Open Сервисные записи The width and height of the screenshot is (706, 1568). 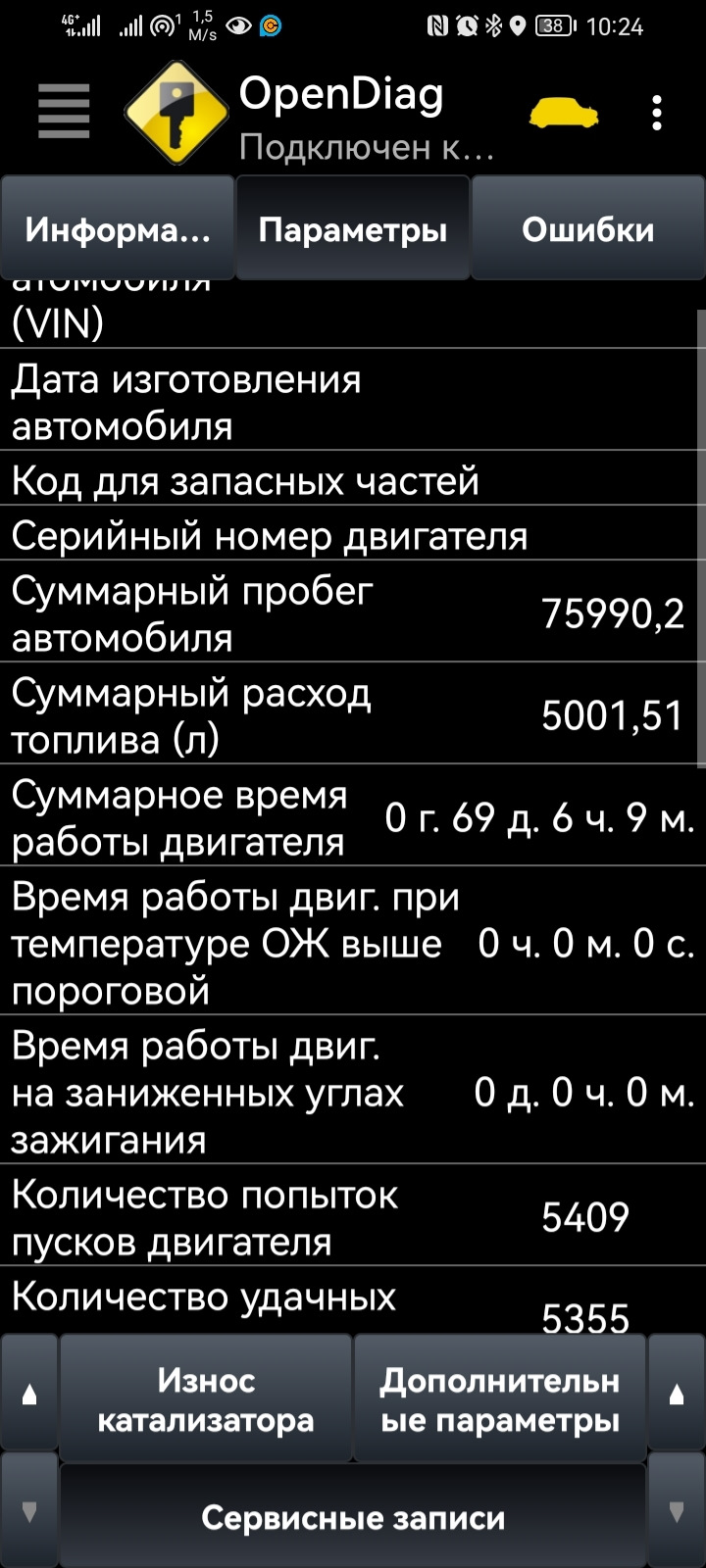pos(353,1517)
